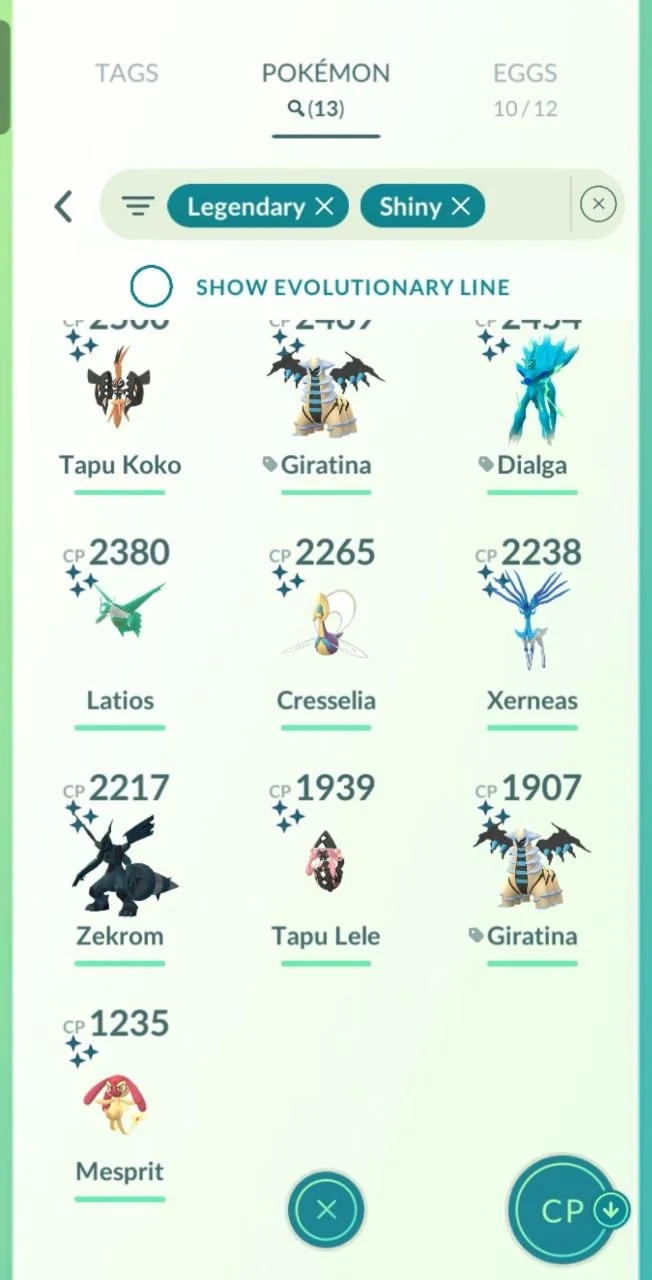The image size is (652, 1280).
Task: Go back with the left arrow
Action: [x=63, y=207]
